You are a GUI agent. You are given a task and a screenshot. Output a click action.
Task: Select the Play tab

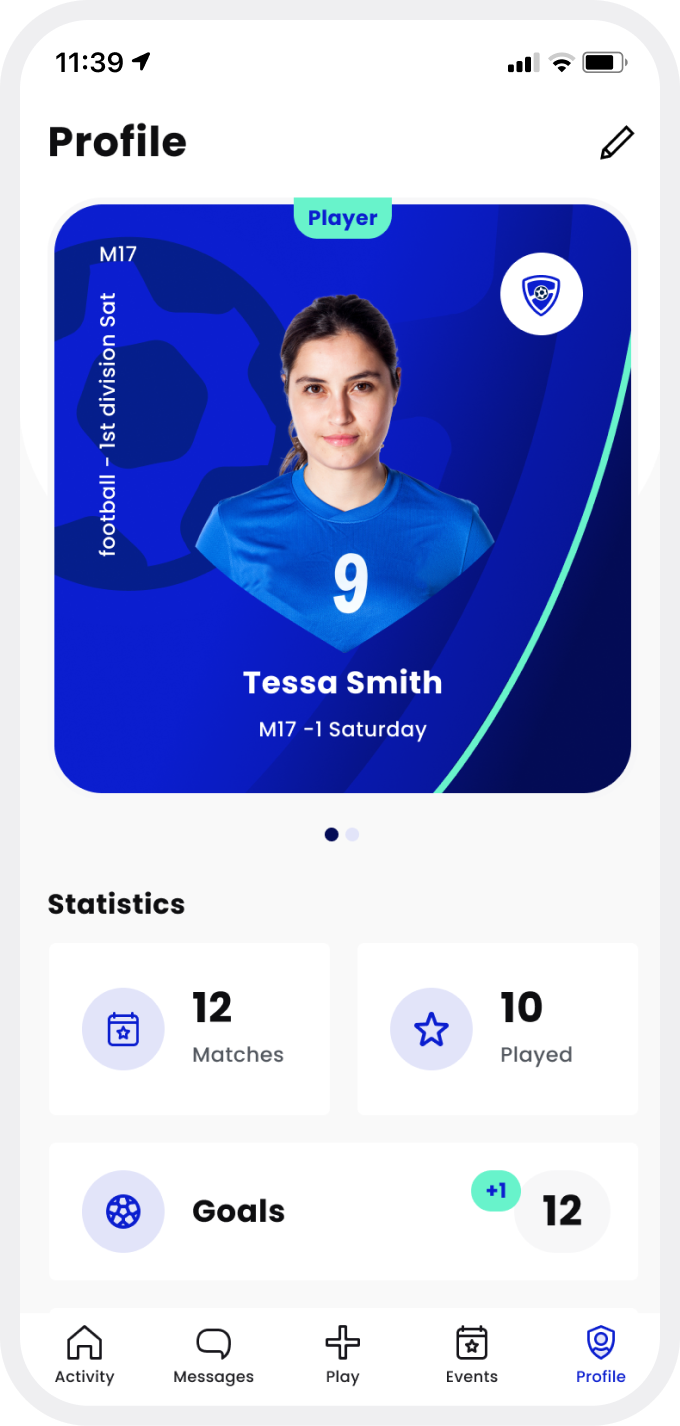point(342,1355)
